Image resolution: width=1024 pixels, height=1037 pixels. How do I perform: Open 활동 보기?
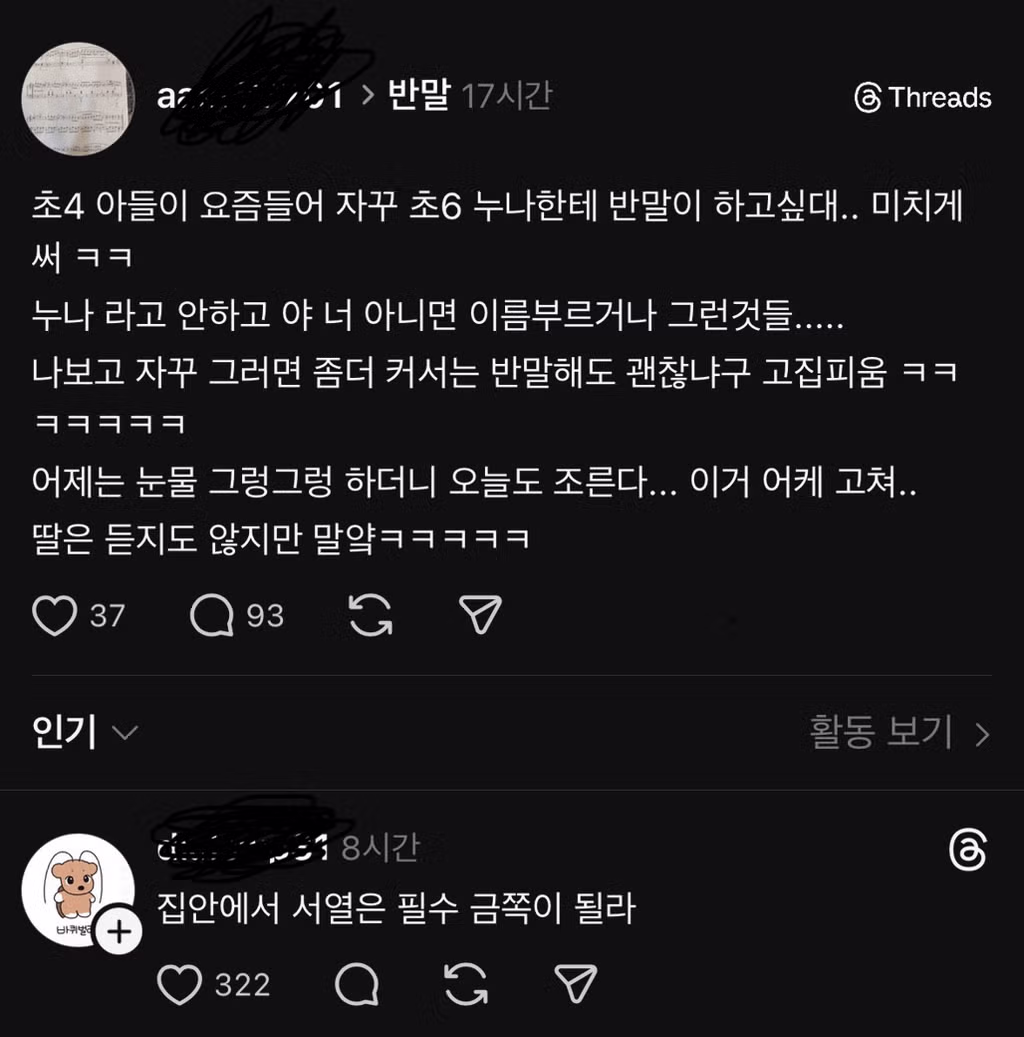(x=898, y=733)
